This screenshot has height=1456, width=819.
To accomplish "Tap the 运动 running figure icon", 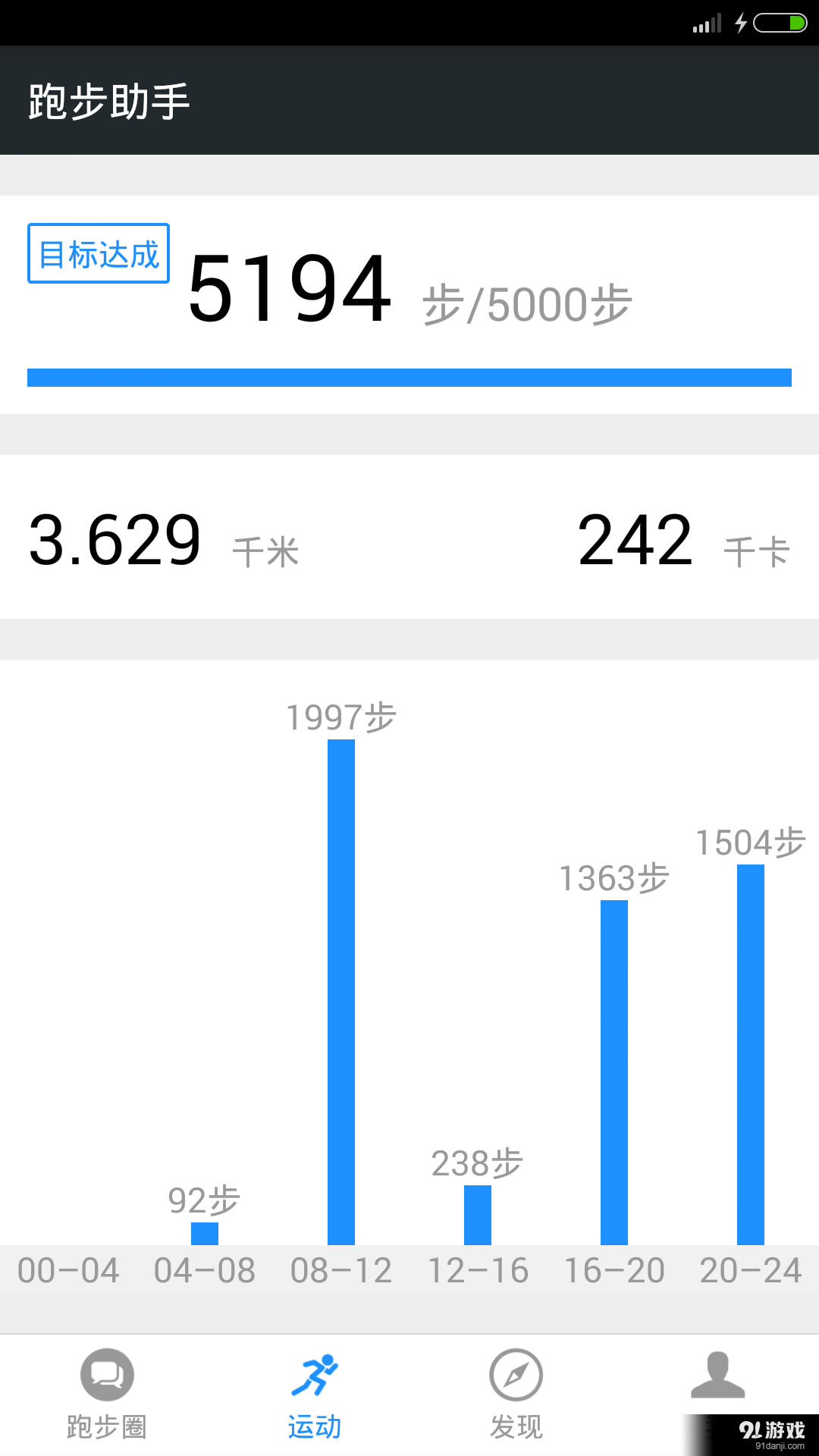I will point(315,1374).
